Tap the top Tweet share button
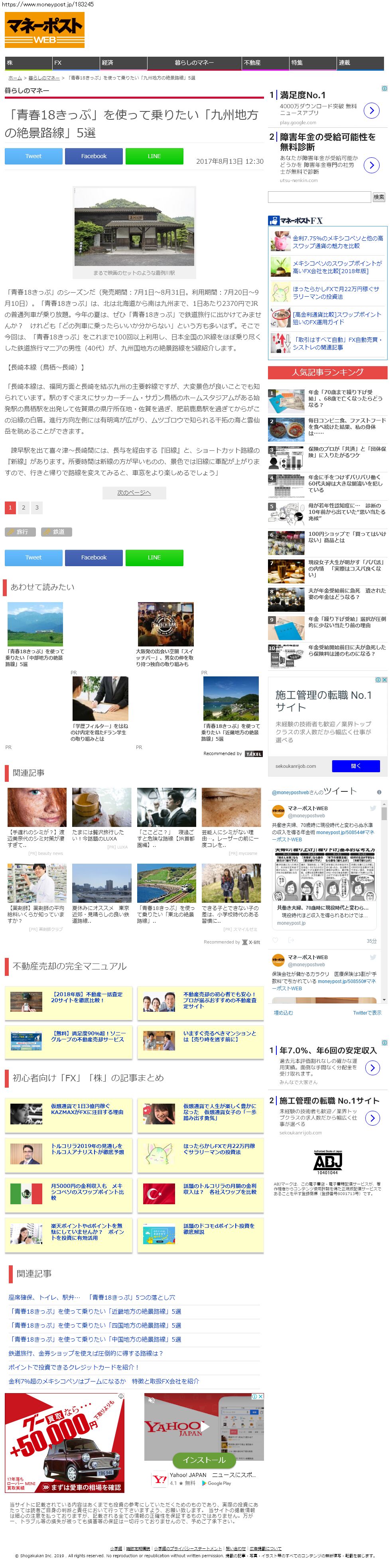The height and width of the screenshot is (1568, 392). pos(33,157)
